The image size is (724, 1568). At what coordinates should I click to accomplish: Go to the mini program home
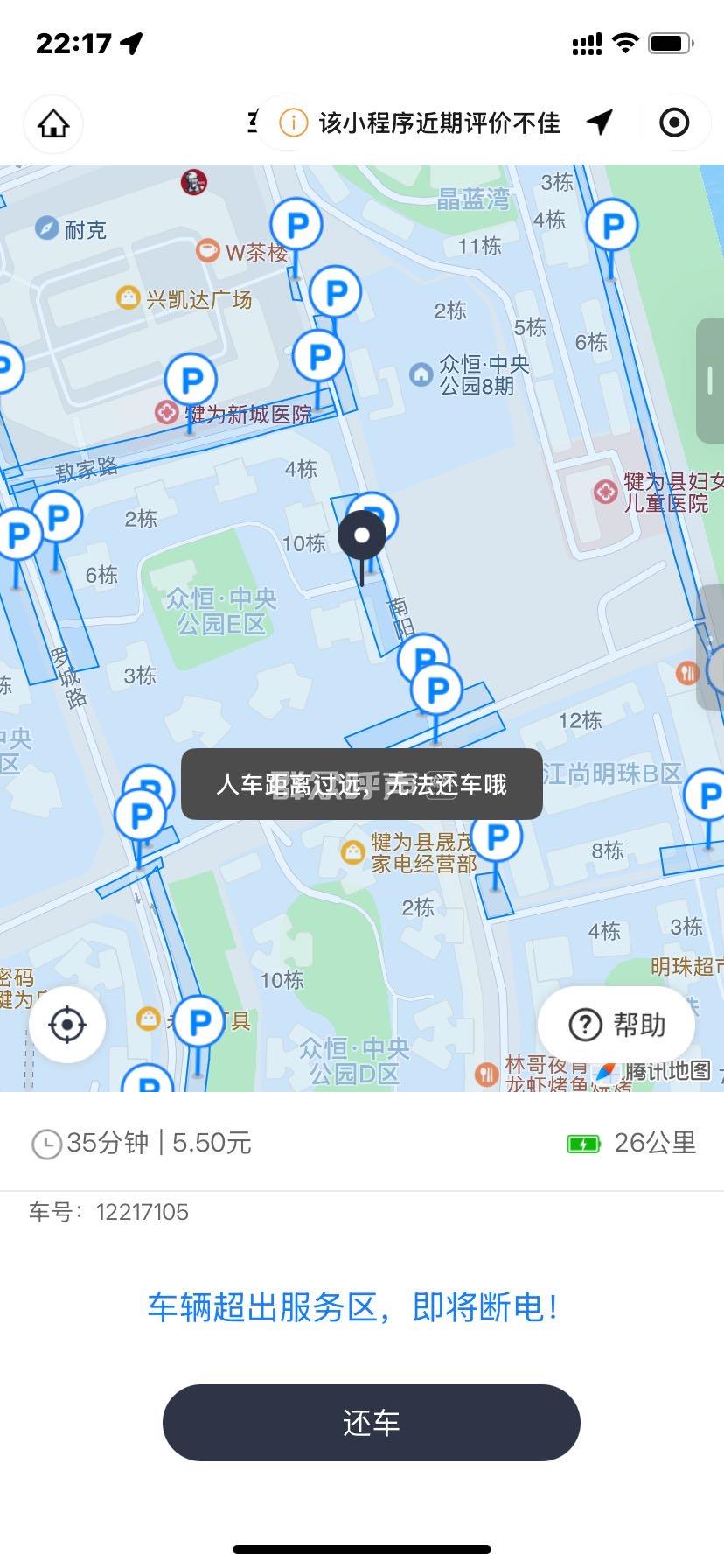tap(53, 123)
